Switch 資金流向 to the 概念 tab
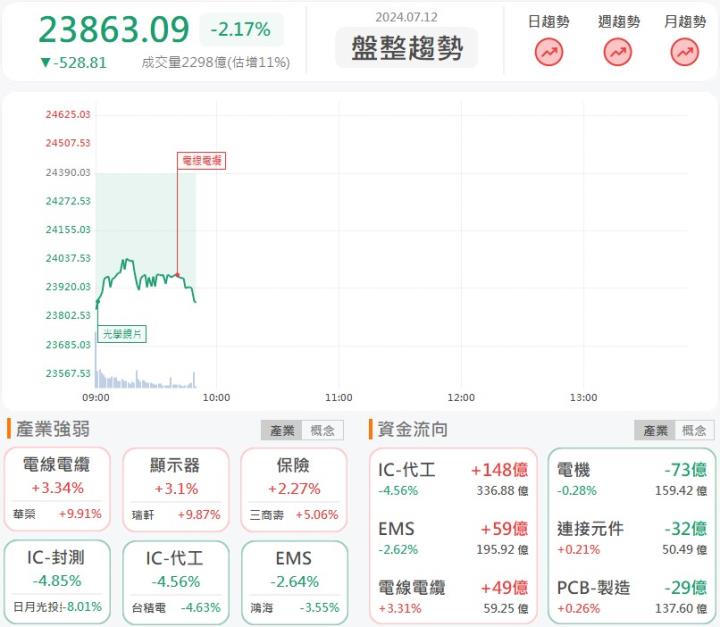Viewport: 720px width, 627px height. (x=695, y=430)
